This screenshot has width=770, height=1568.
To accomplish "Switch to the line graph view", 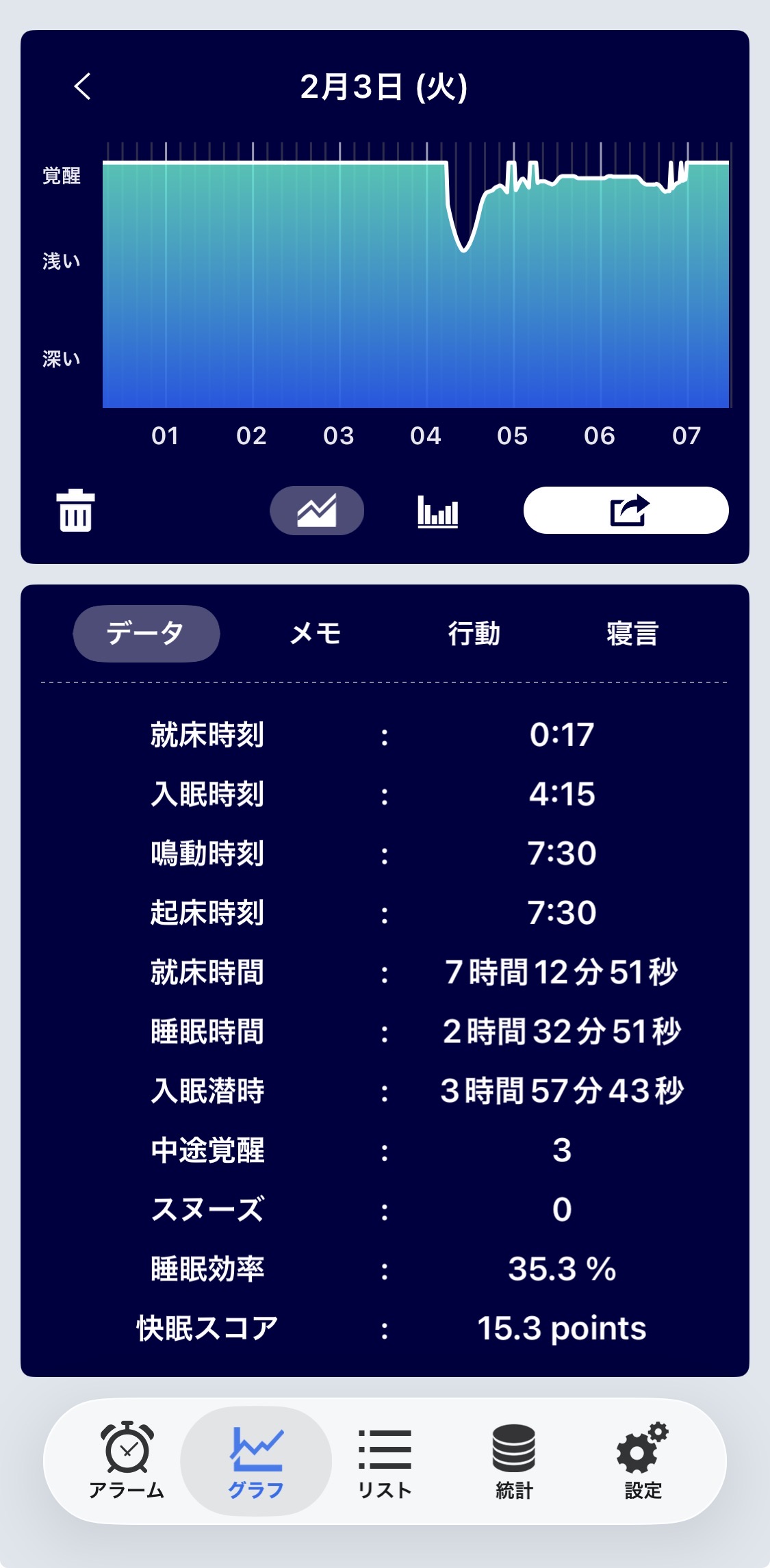I will click(x=317, y=511).
